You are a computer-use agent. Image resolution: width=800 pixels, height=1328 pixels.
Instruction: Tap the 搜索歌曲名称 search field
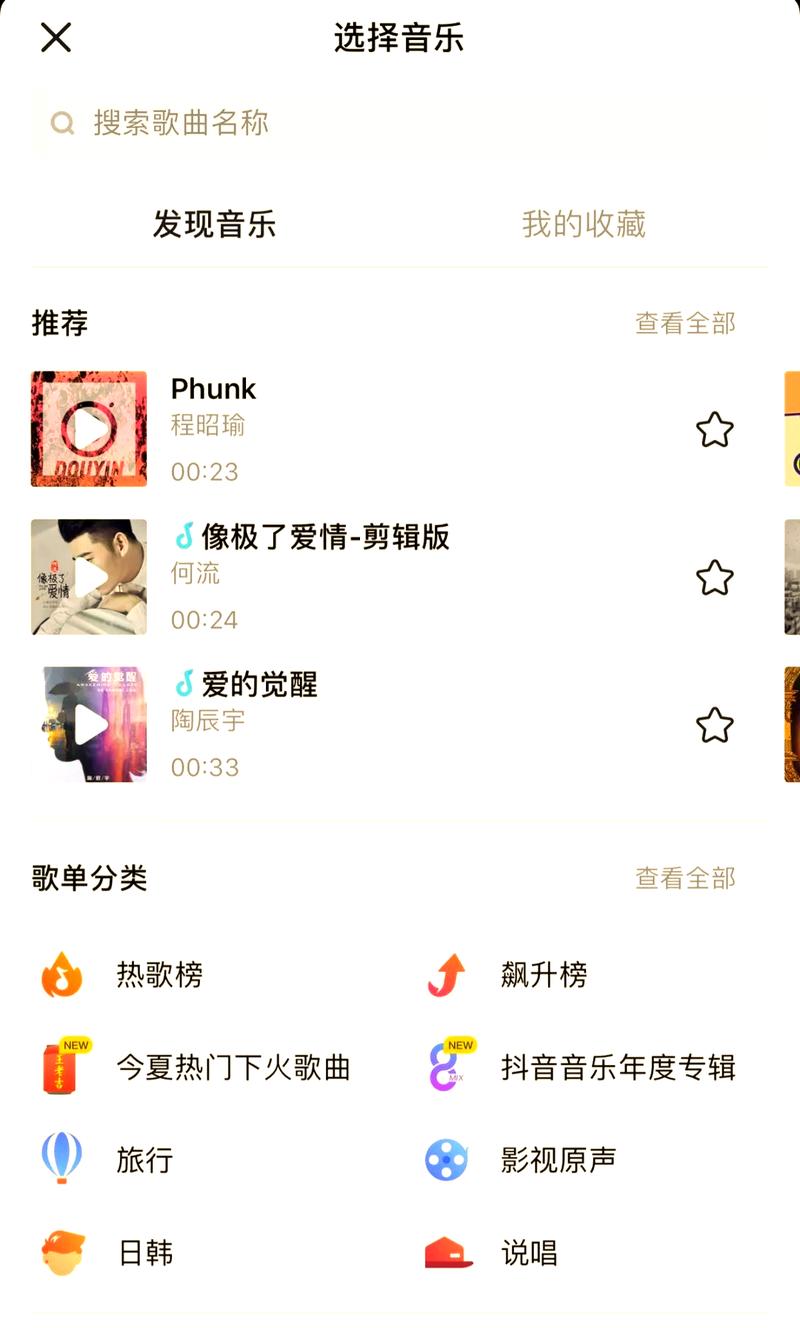click(400, 123)
